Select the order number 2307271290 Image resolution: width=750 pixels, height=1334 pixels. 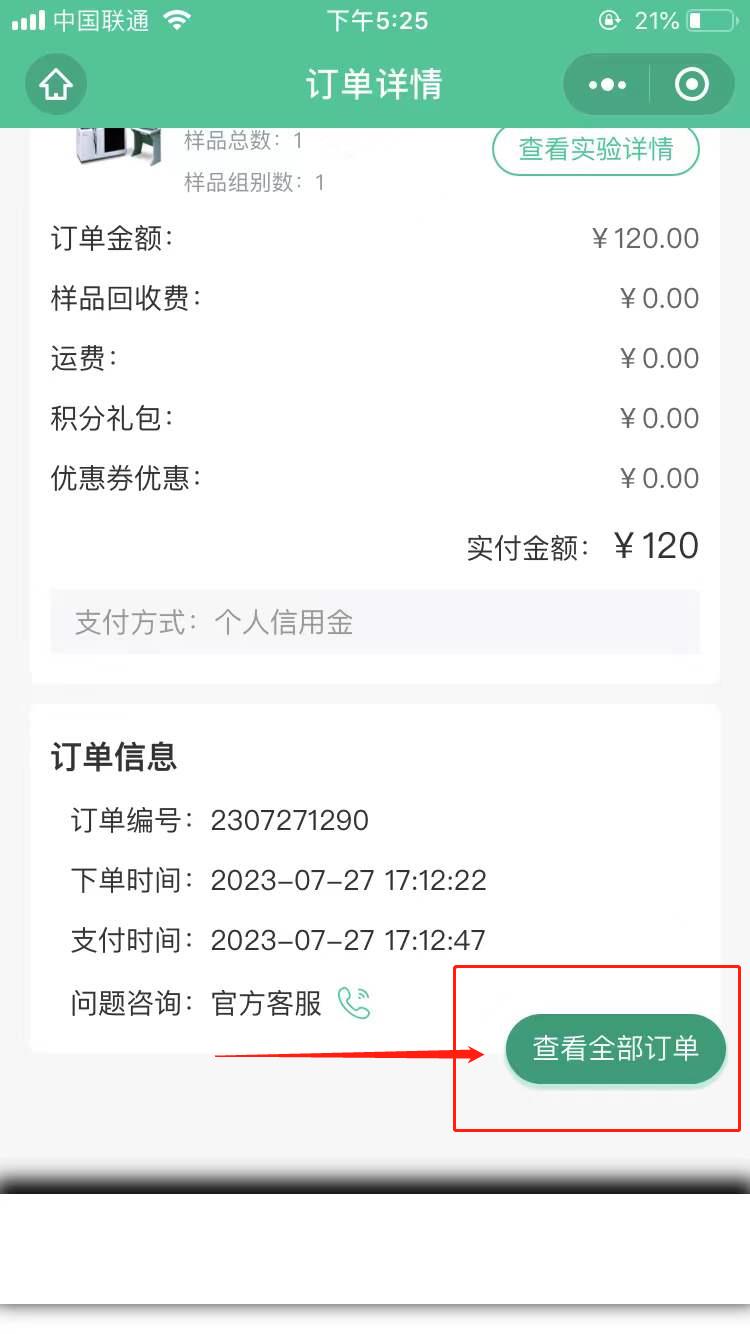point(289,819)
